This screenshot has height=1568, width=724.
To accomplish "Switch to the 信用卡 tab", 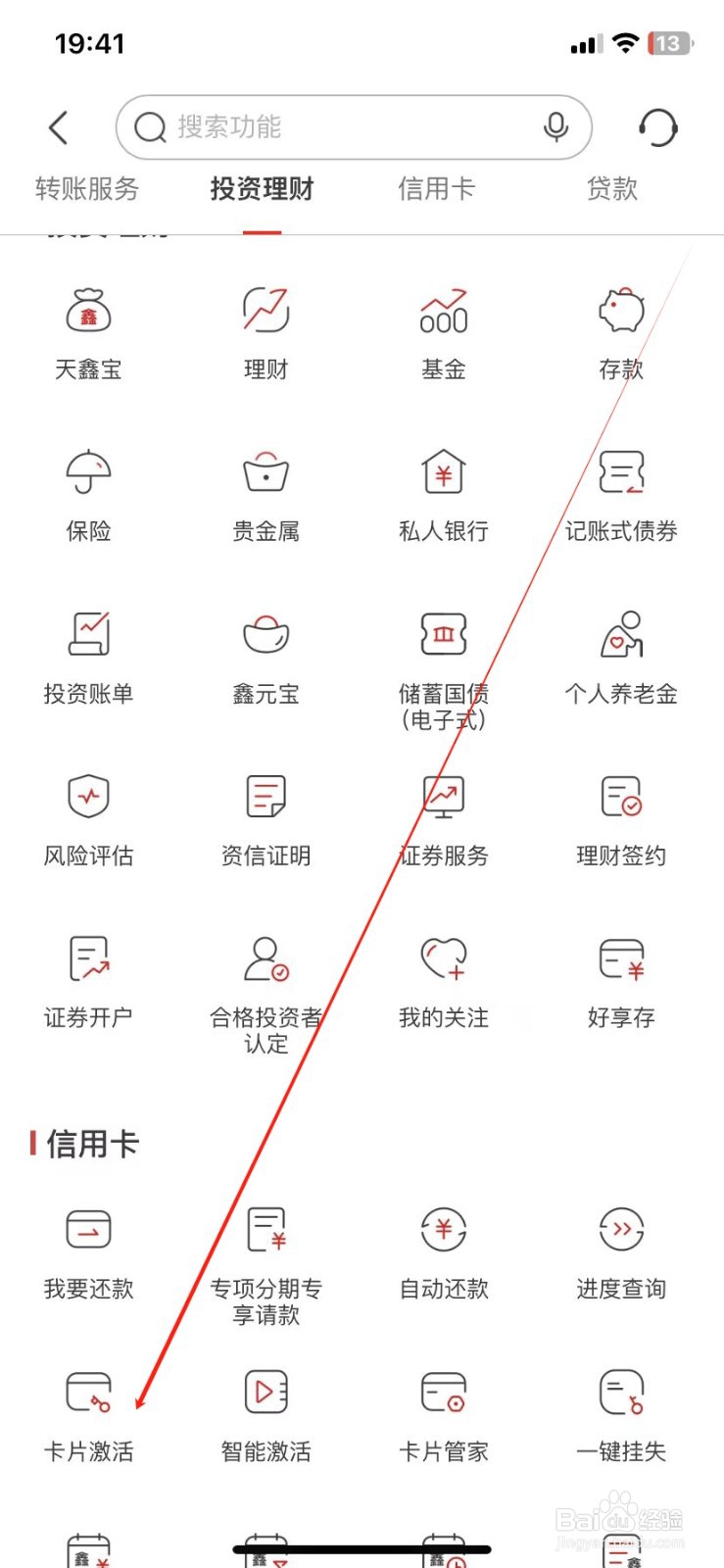I will [435, 189].
